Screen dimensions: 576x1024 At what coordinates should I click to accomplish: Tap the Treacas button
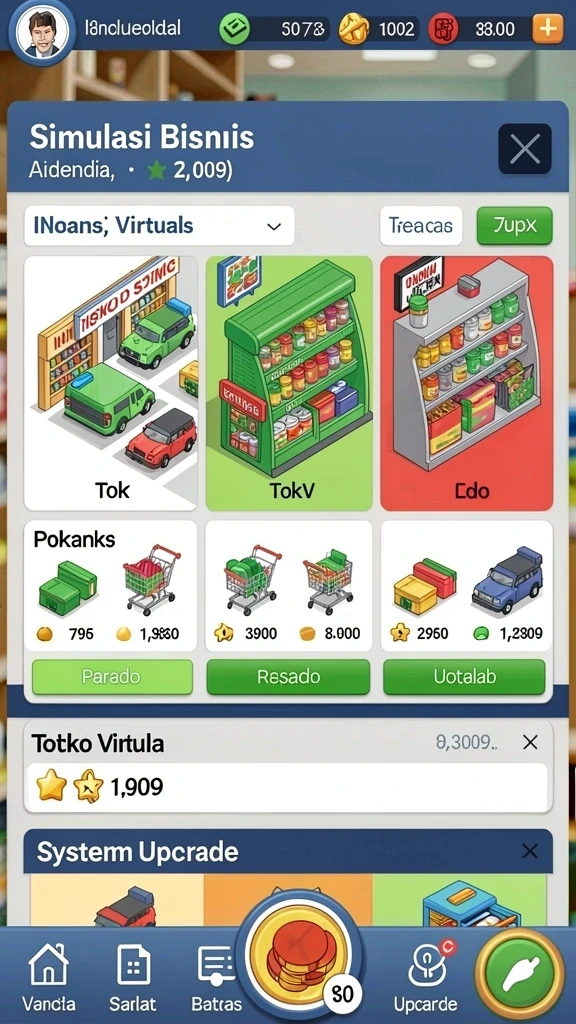click(x=421, y=226)
